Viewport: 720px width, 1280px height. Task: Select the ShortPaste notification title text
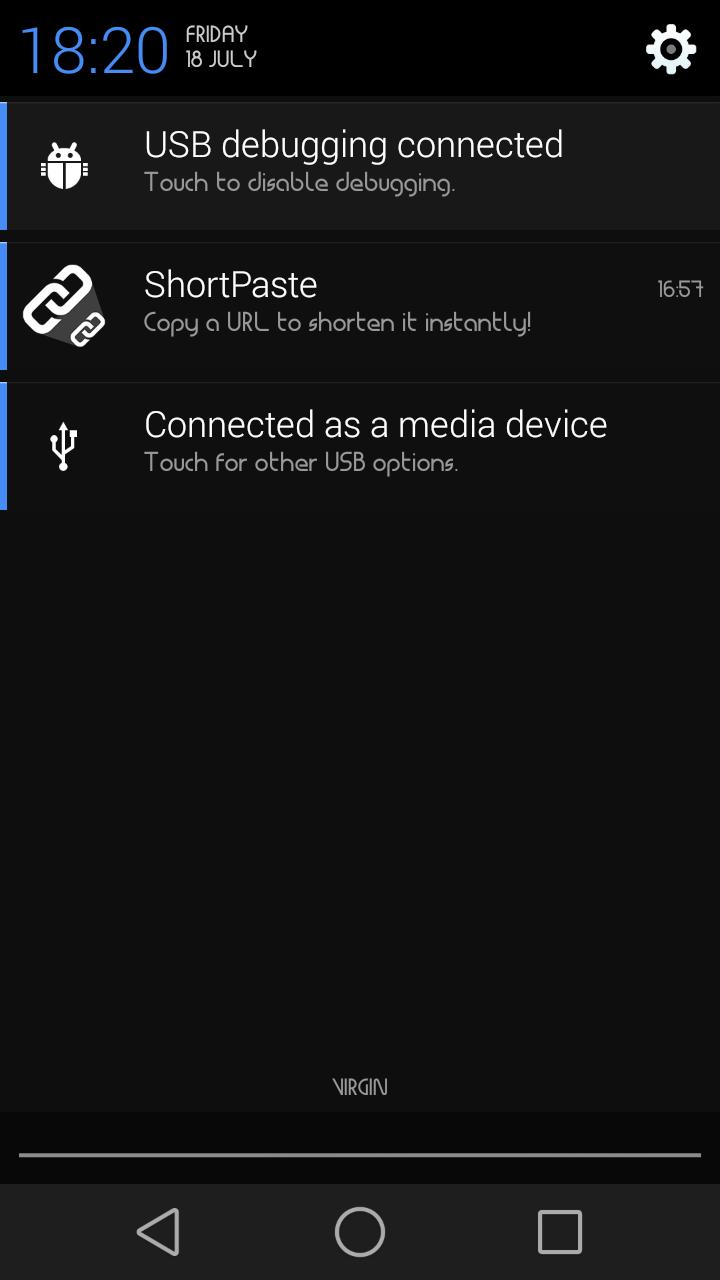click(x=230, y=284)
